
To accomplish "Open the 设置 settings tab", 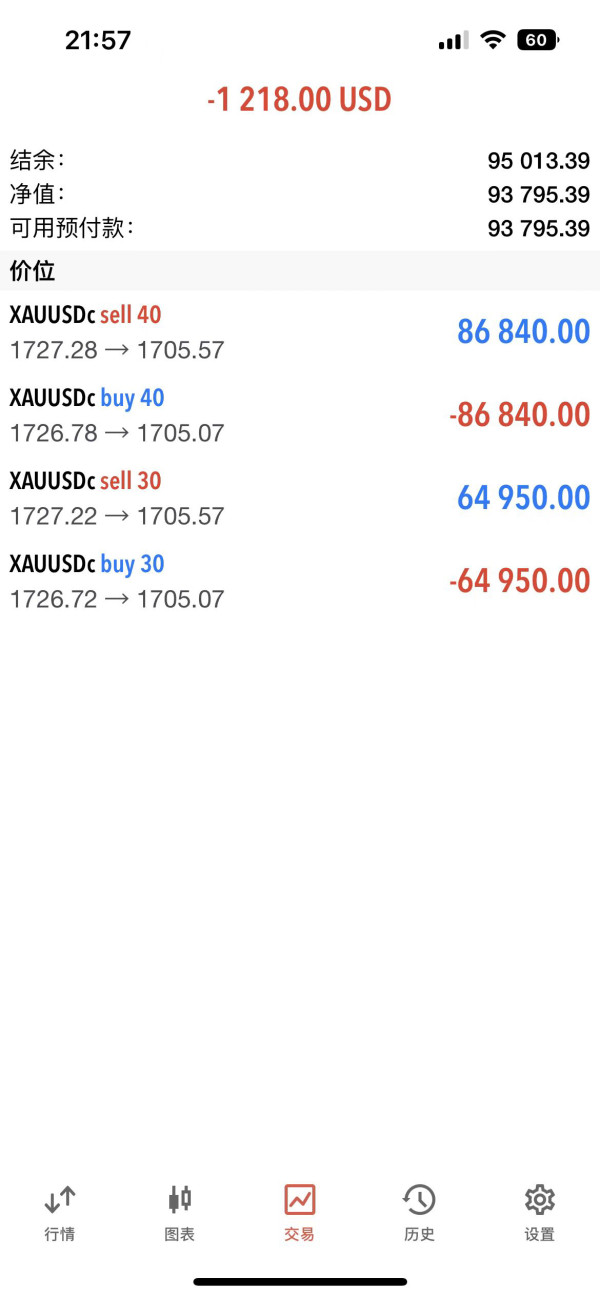I will point(539,1212).
